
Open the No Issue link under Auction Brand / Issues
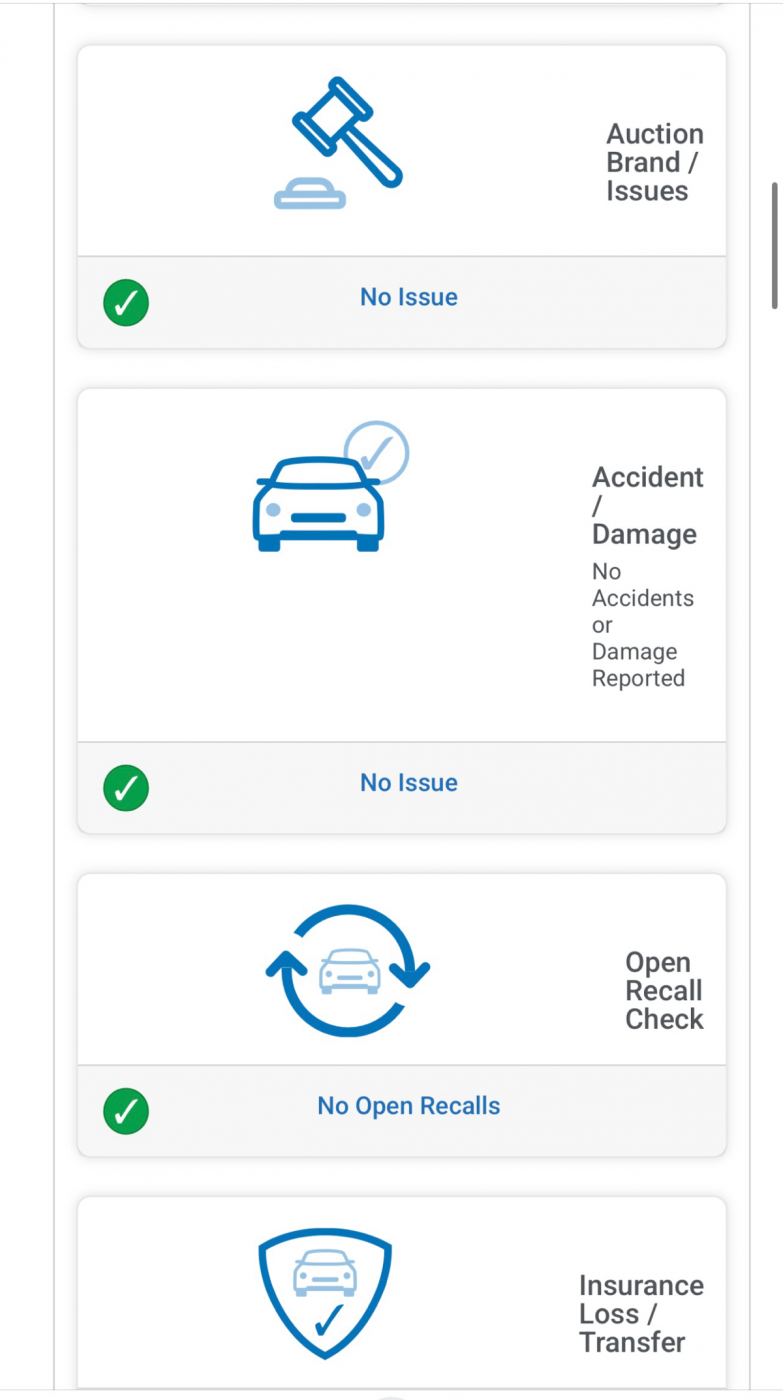click(x=408, y=297)
